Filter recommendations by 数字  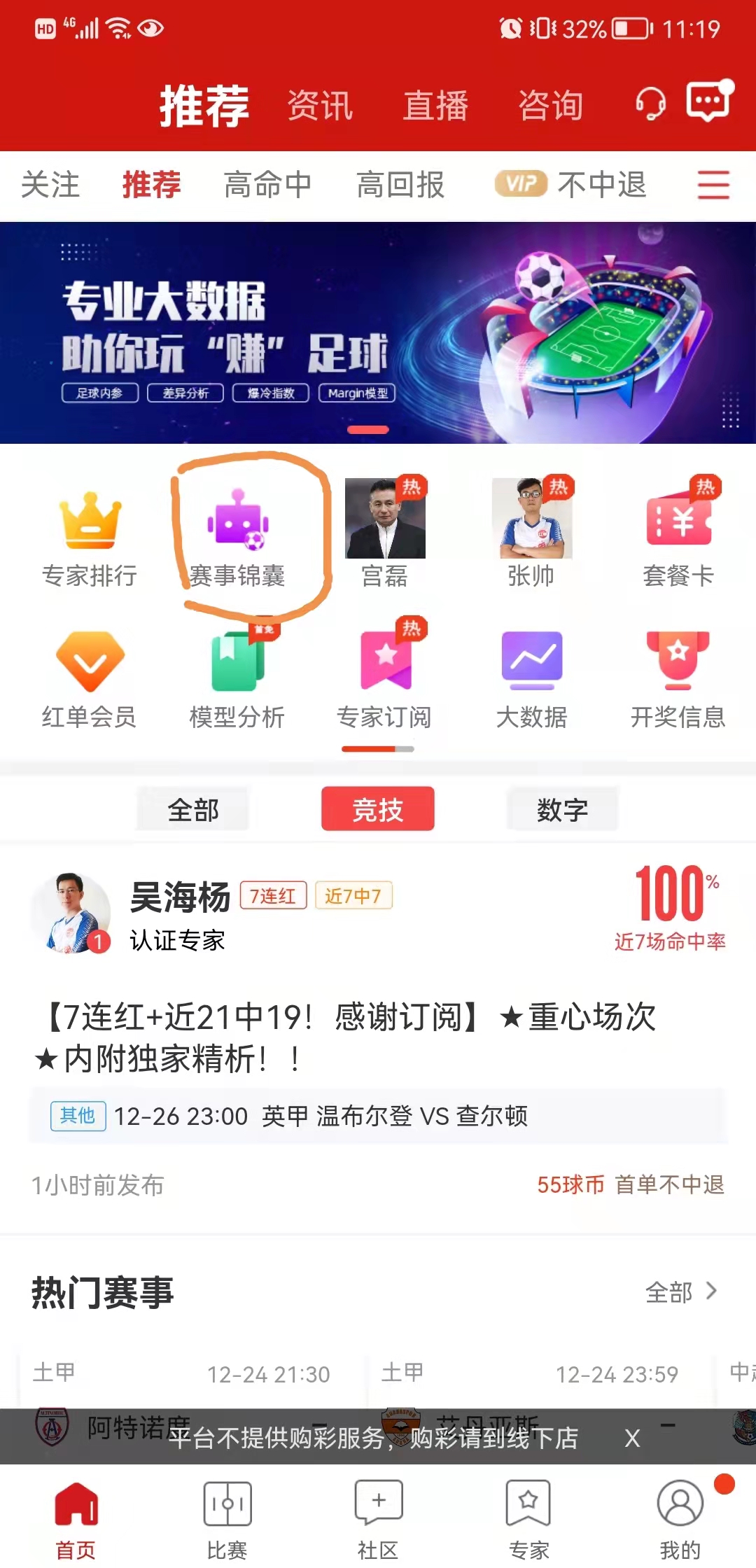(x=562, y=809)
